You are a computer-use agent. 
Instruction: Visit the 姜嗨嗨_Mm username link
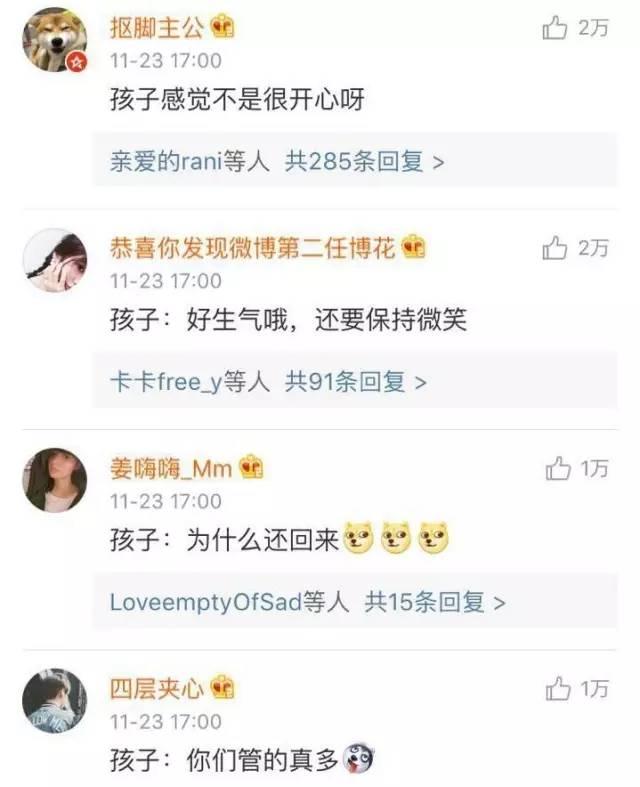click(170, 467)
